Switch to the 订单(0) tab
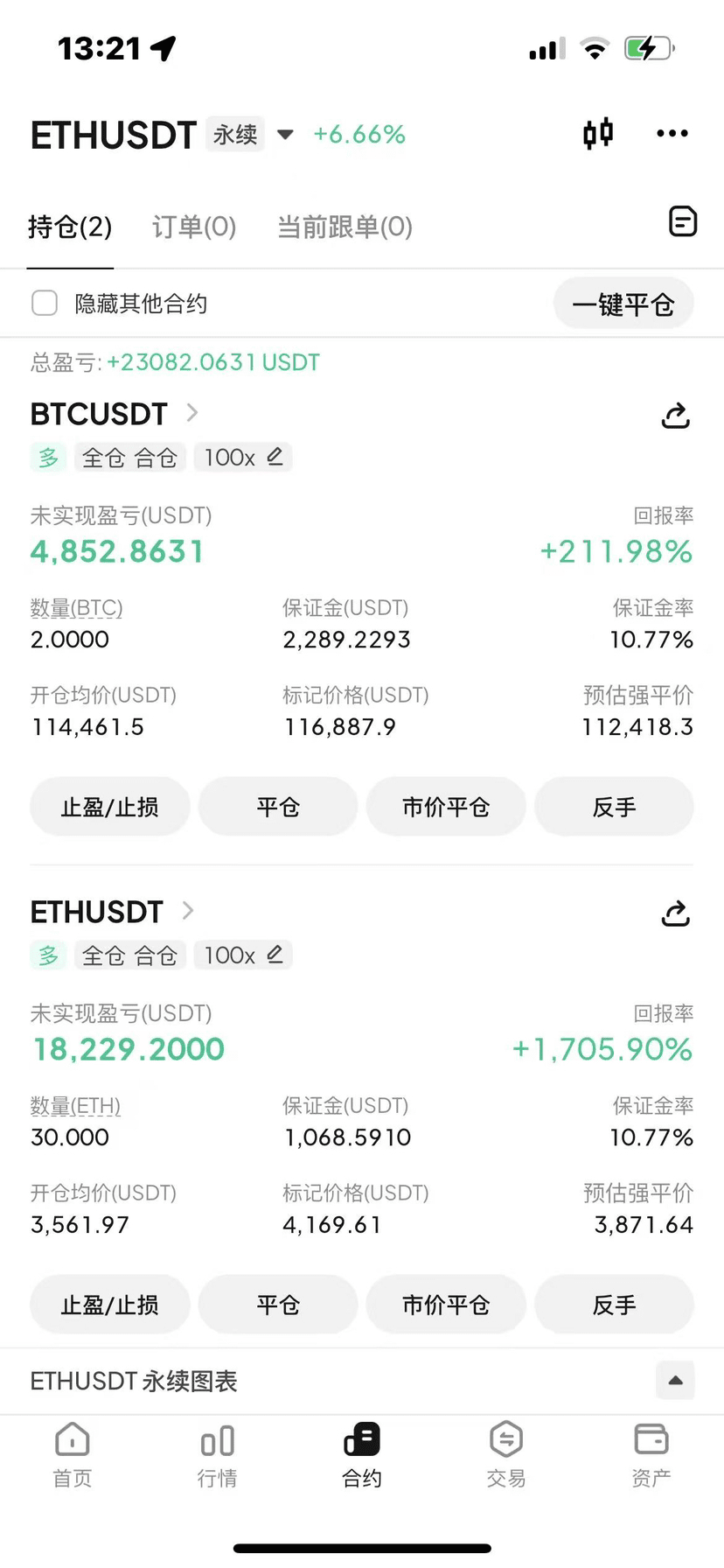This screenshot has height=1568, width=724. coord(194,227)
